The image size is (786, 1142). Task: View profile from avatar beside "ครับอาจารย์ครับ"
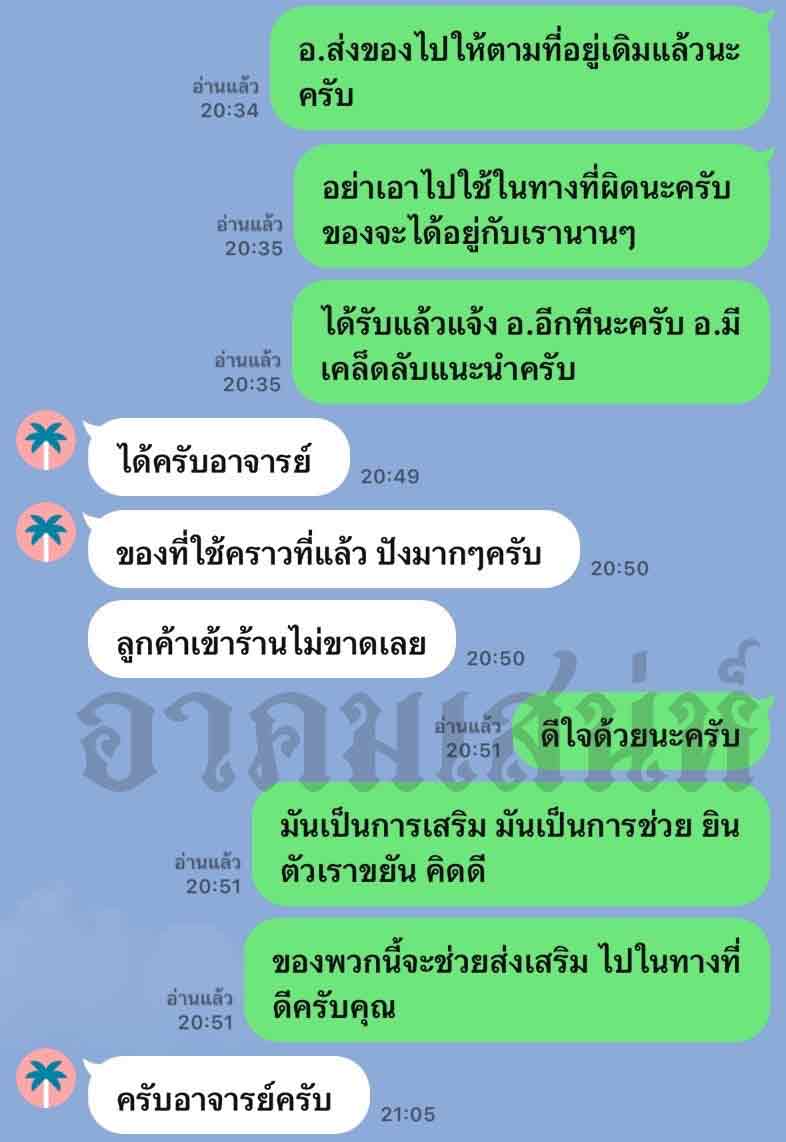[44, 1079]
